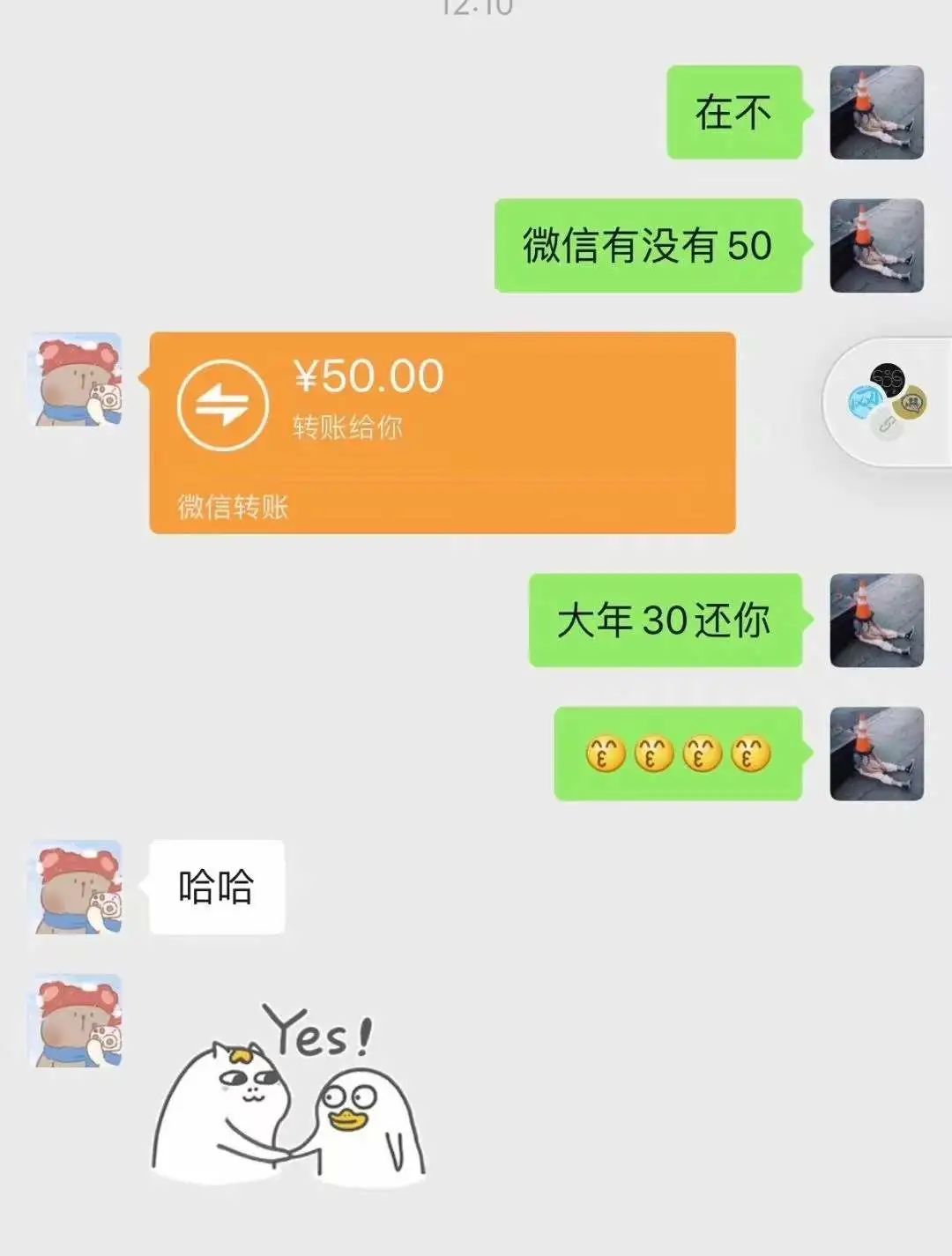Open the bear avatar beside "哈哈"

(x=78, y=887)
